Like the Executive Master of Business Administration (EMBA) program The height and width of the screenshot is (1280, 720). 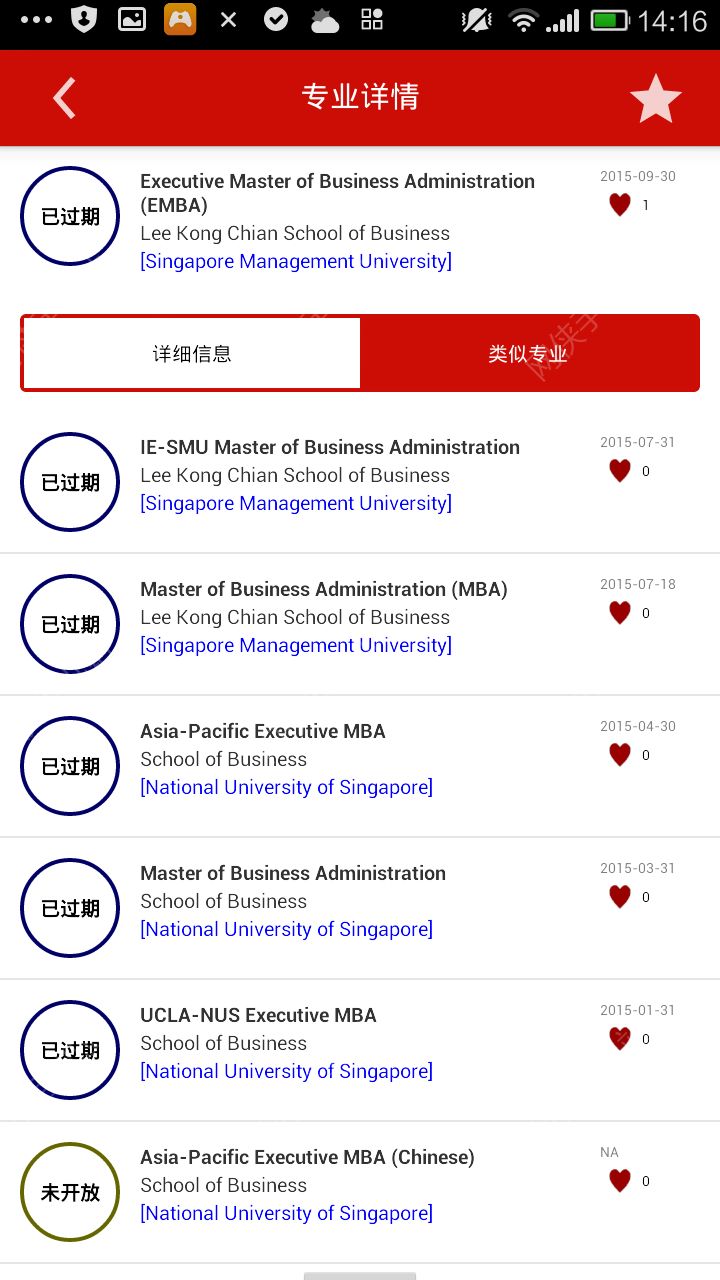620,205
